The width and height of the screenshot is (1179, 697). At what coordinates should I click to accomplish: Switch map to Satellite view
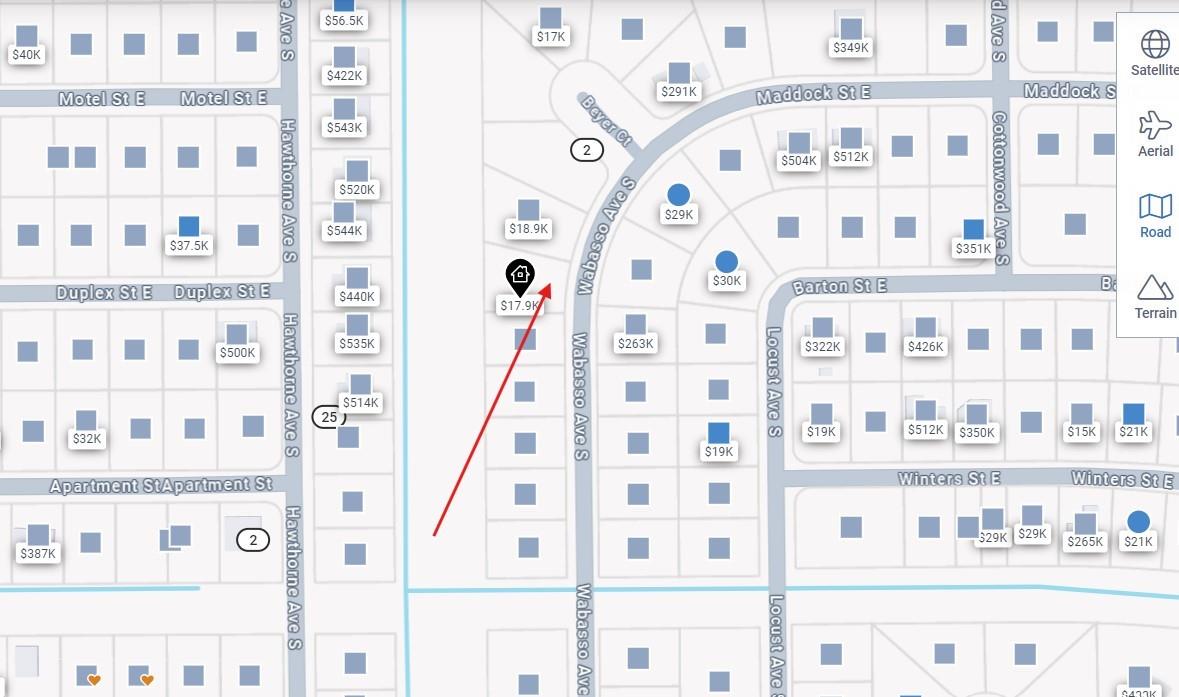click(1154, 53)
